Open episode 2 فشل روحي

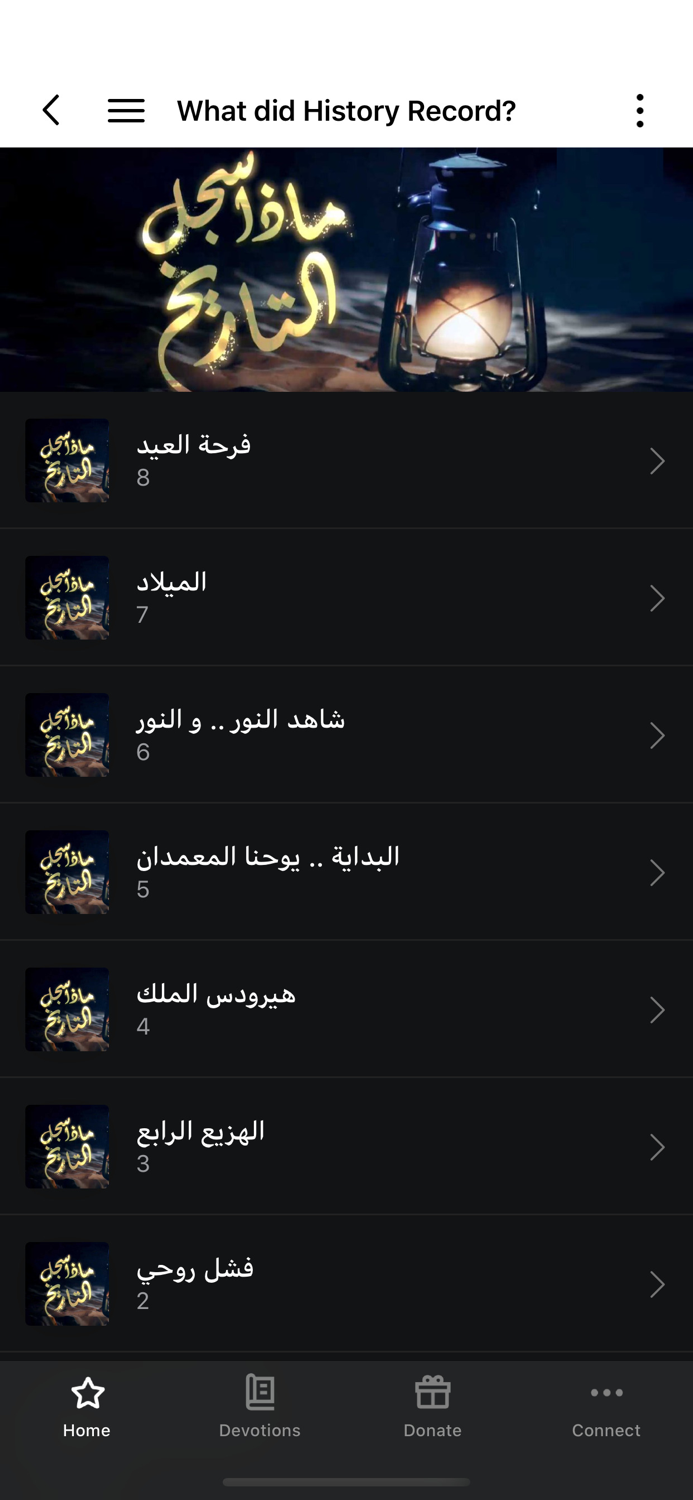point(346,1283)
